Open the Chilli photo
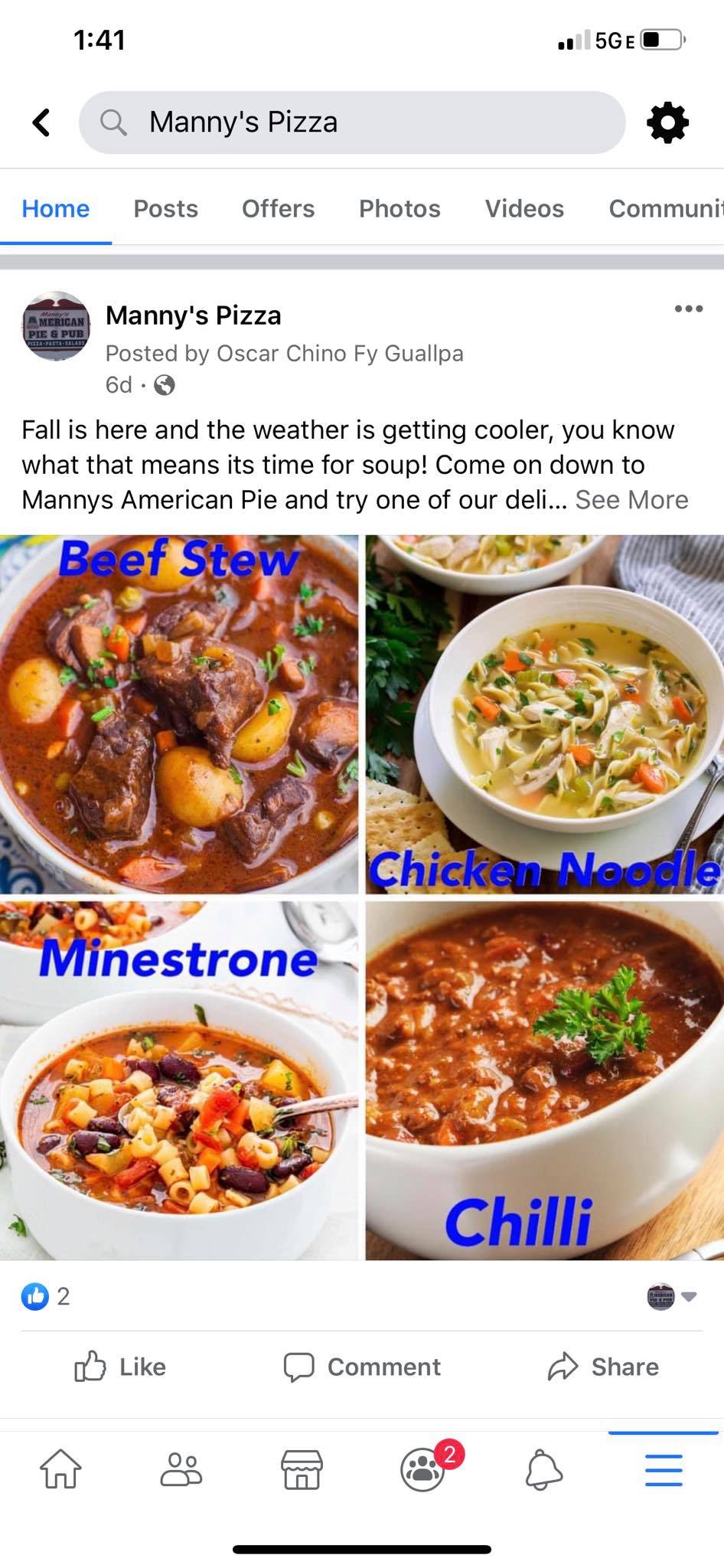Image resolution: width=724 pixels, height=1568 pixels. click(x=544, y=1080)
